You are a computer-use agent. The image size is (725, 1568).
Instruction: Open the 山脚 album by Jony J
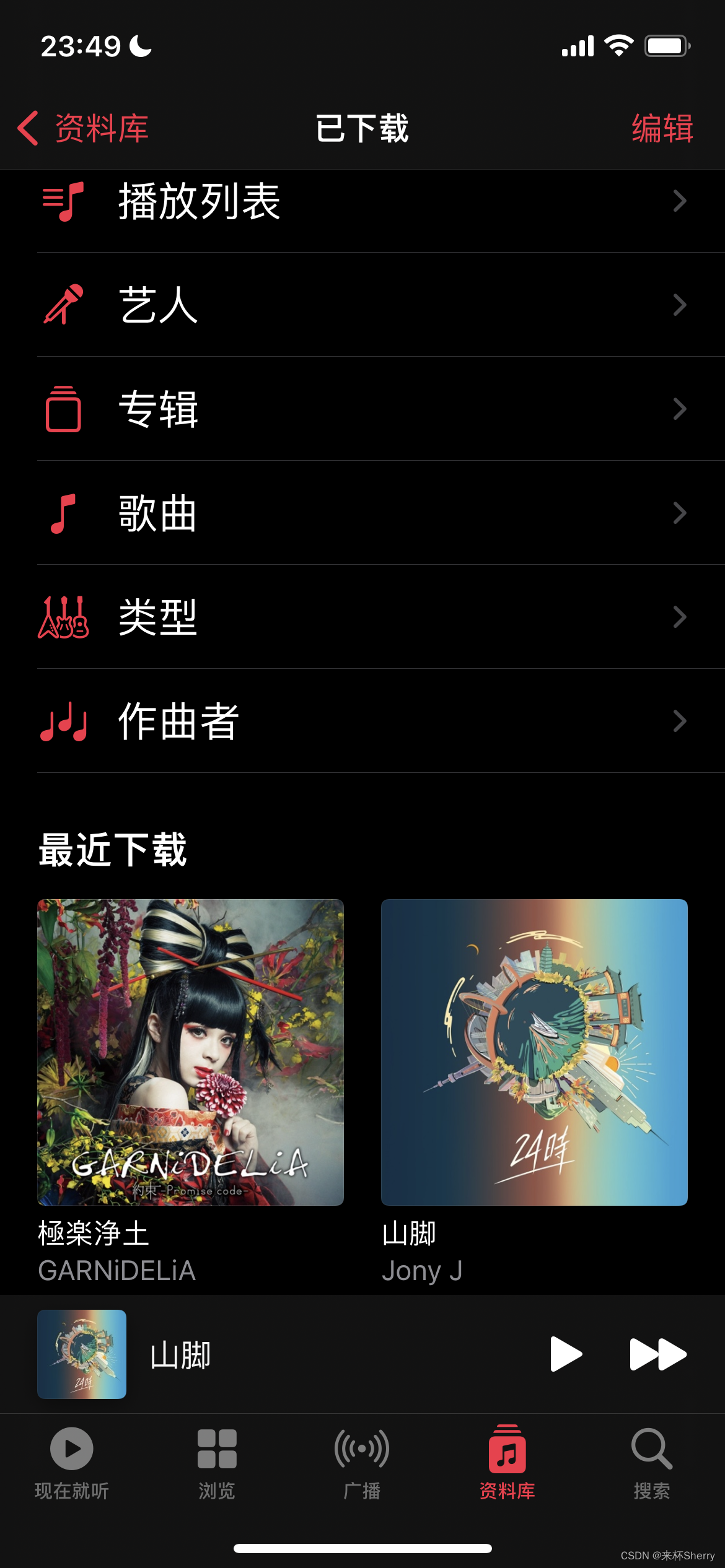click(534, 1053)
